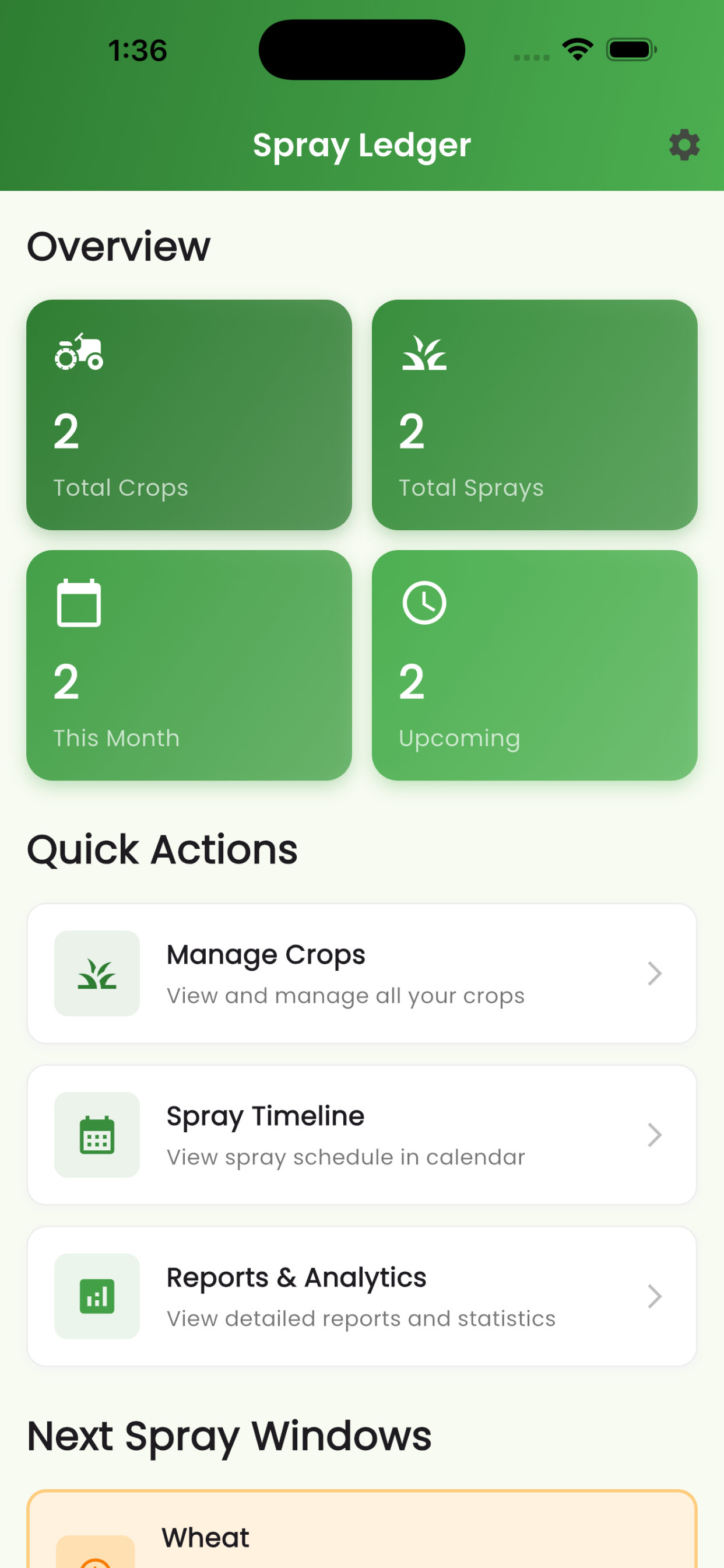Click the sprout icon on Total Sprays card
Screen dimensions: 724x1568
point(425,353)
